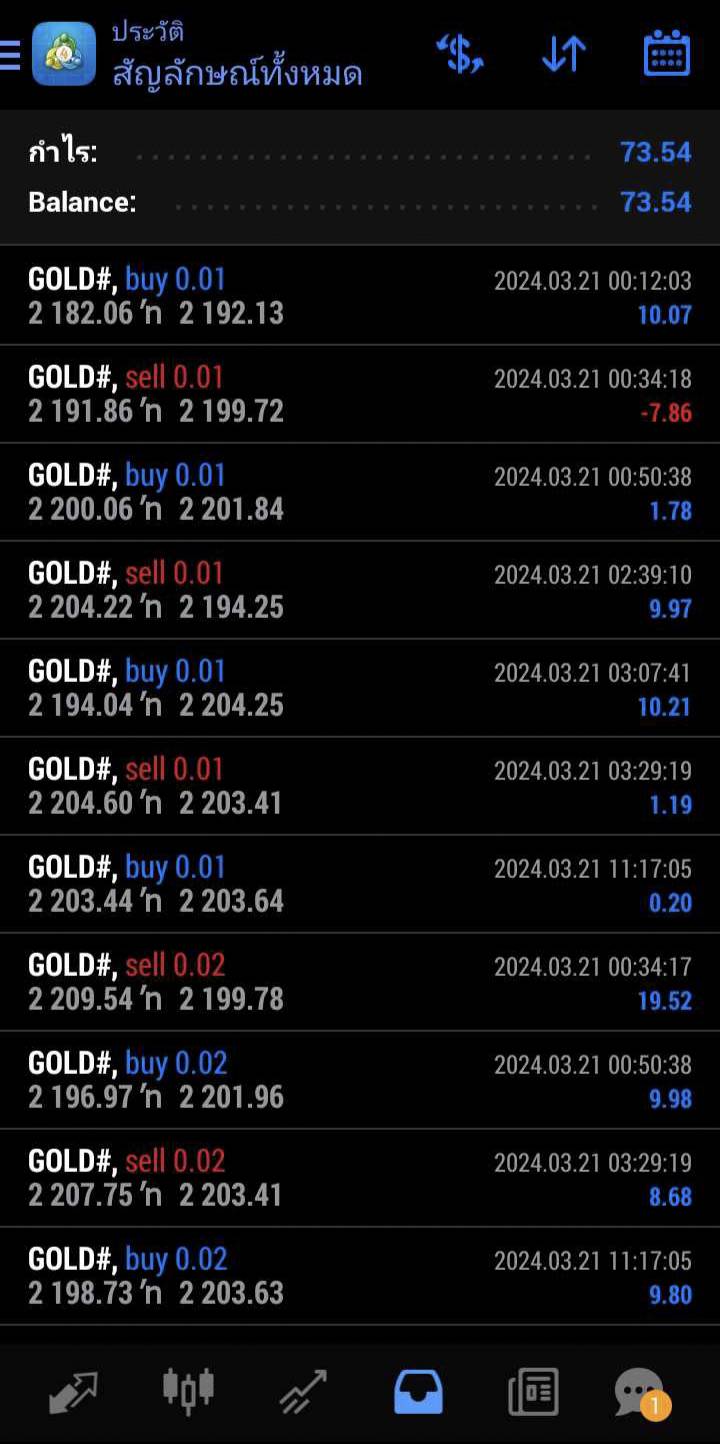Open the News tab

click(533, 1392)
